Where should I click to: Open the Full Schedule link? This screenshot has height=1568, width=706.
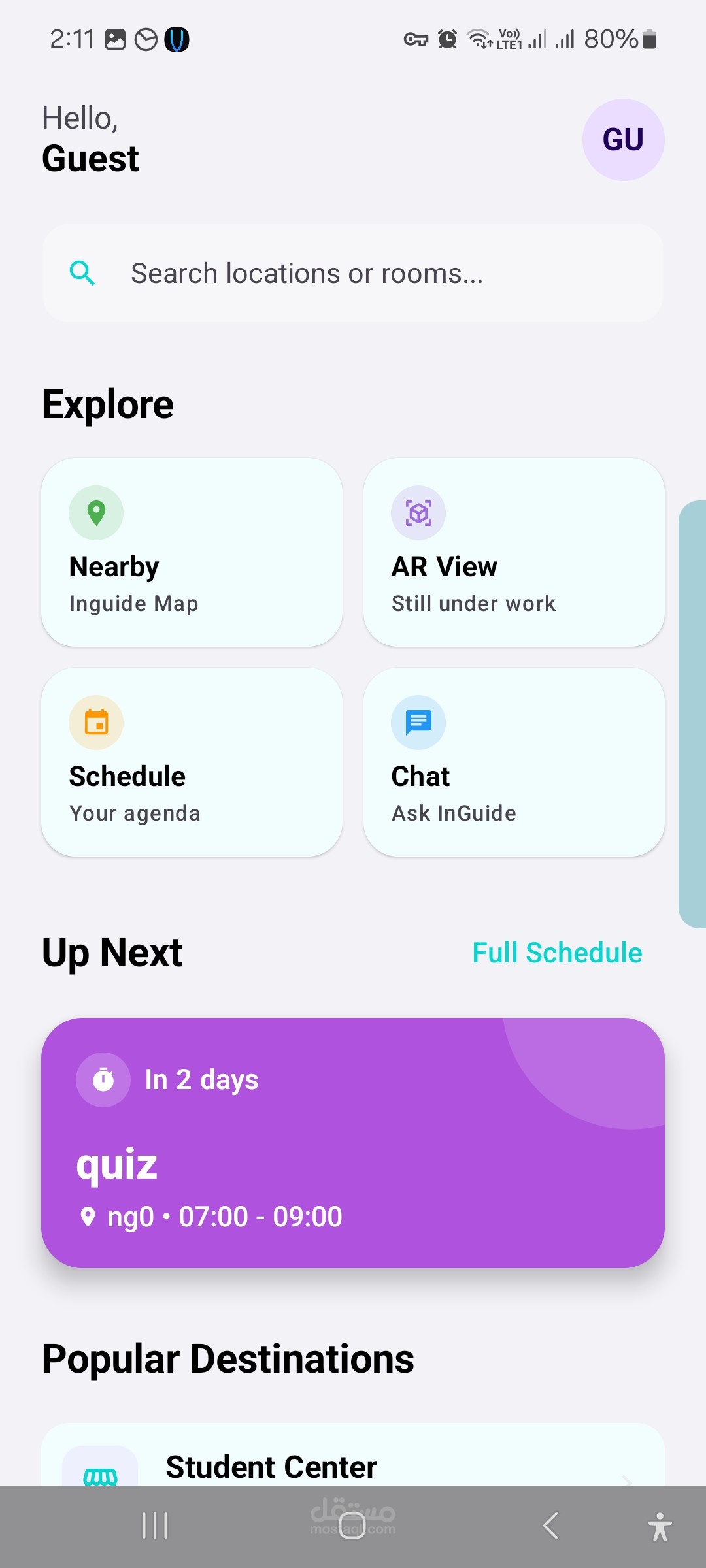[556, 953]
